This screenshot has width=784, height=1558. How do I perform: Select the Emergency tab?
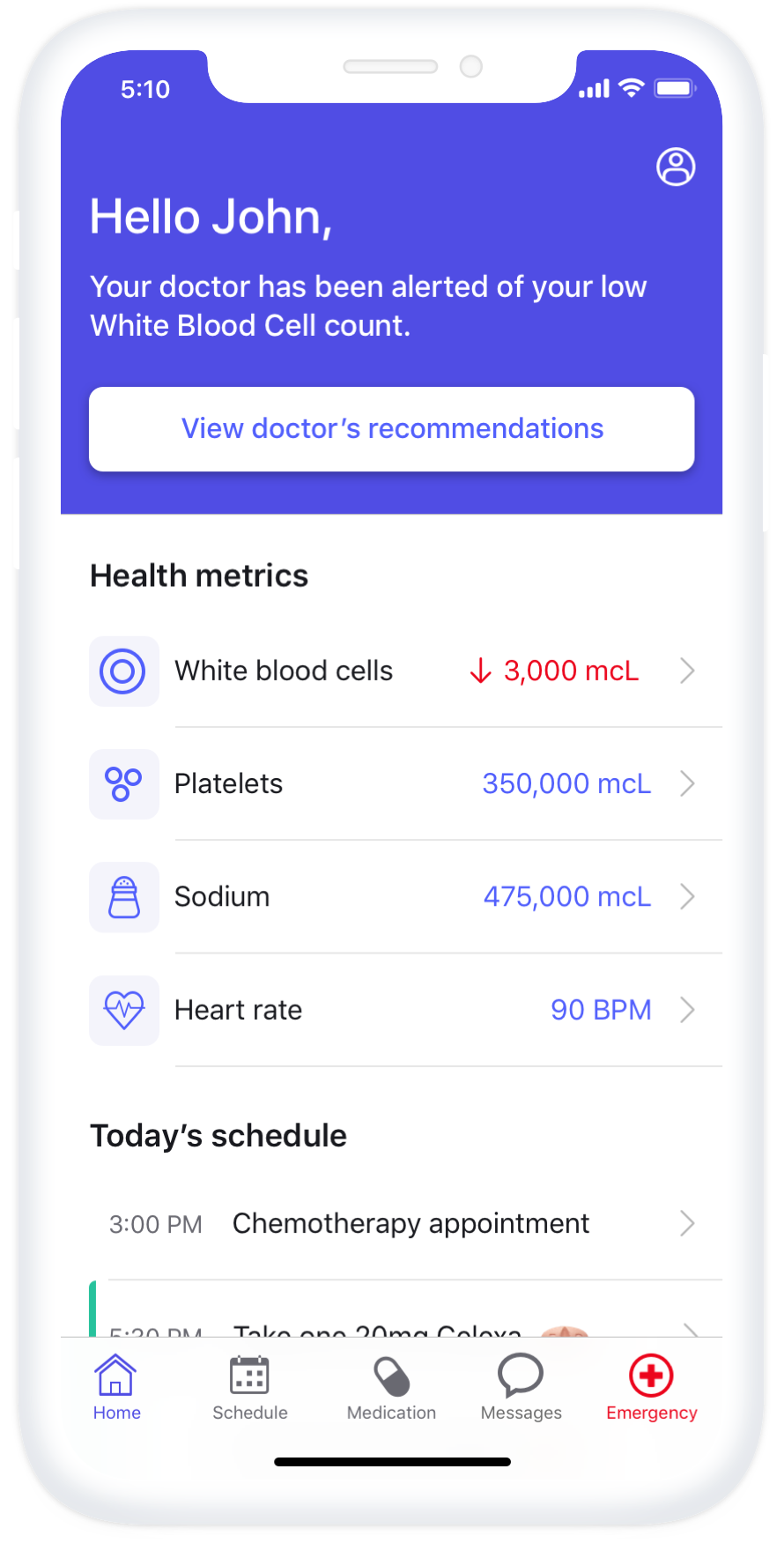click(x=652, y=1388)
